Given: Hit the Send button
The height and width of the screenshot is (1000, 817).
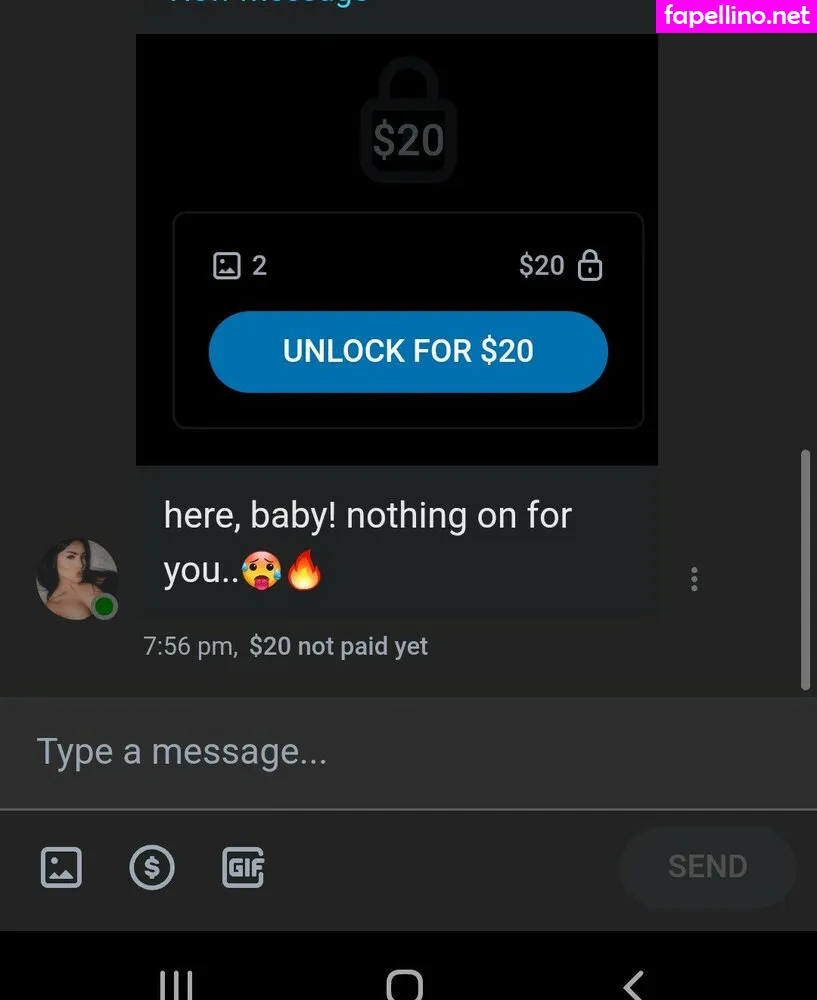Looking at the screenshot, I should (707, 866).
